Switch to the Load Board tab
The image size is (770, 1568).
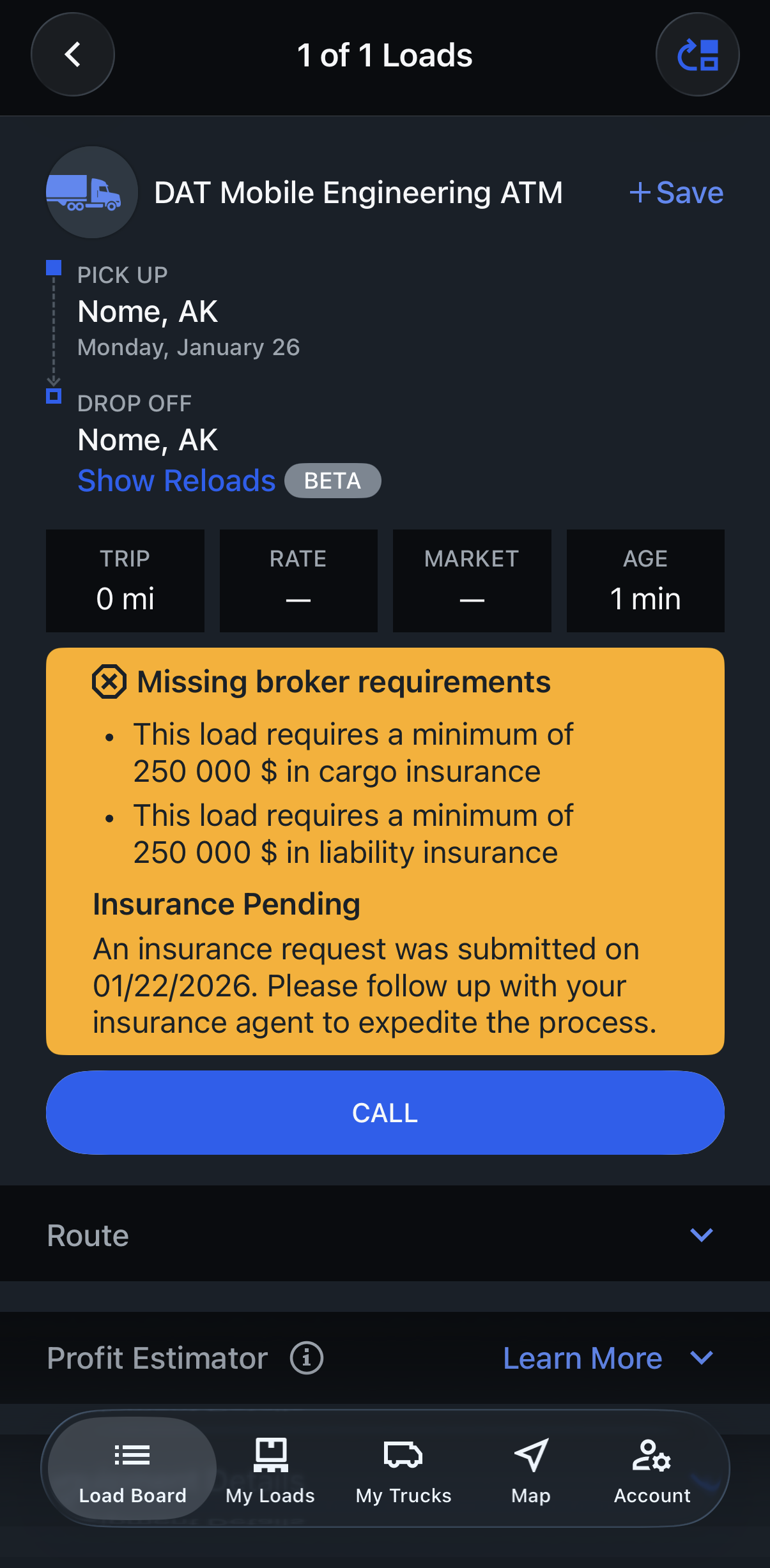(x=132, y=1470)
